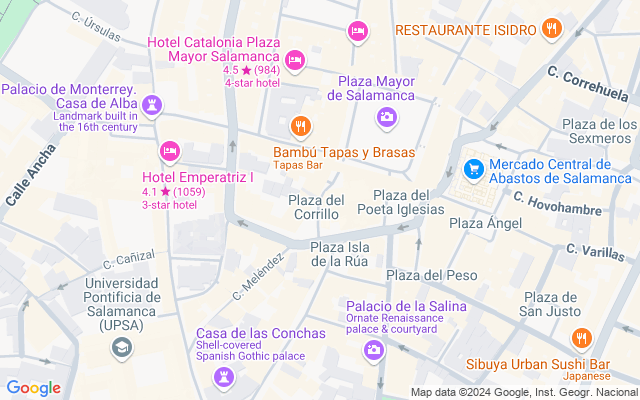Select the Plaza Mayor de Salamanca camera pin

click(x=387, y=118)
